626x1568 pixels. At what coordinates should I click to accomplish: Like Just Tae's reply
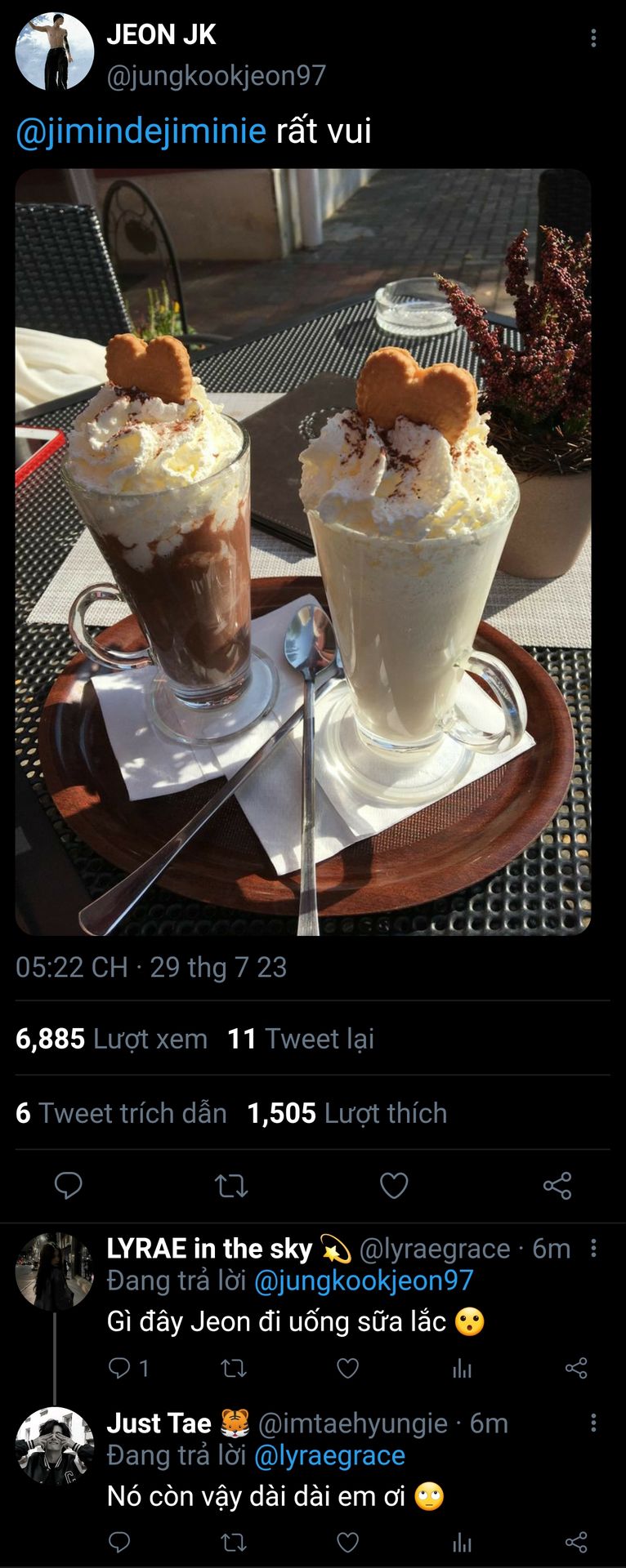[x=348, y=1542]
